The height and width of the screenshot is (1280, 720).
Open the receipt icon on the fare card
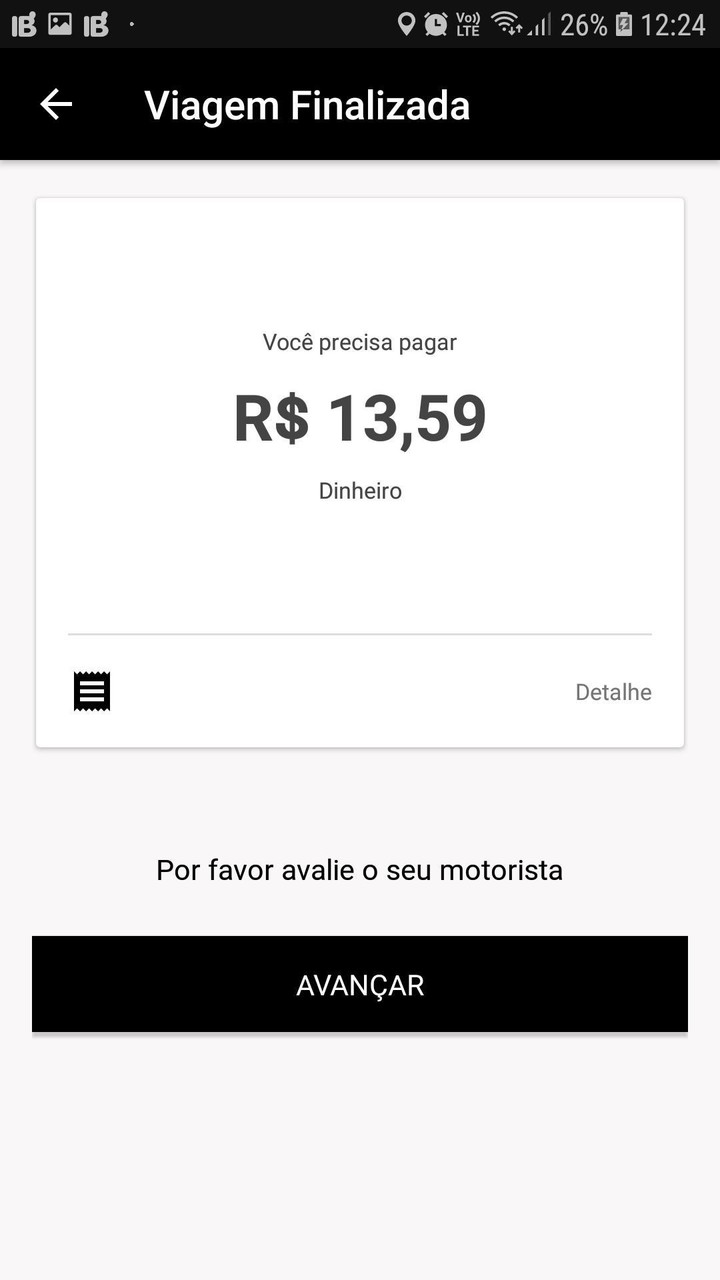pyautogui.click(x=91, y=691)
